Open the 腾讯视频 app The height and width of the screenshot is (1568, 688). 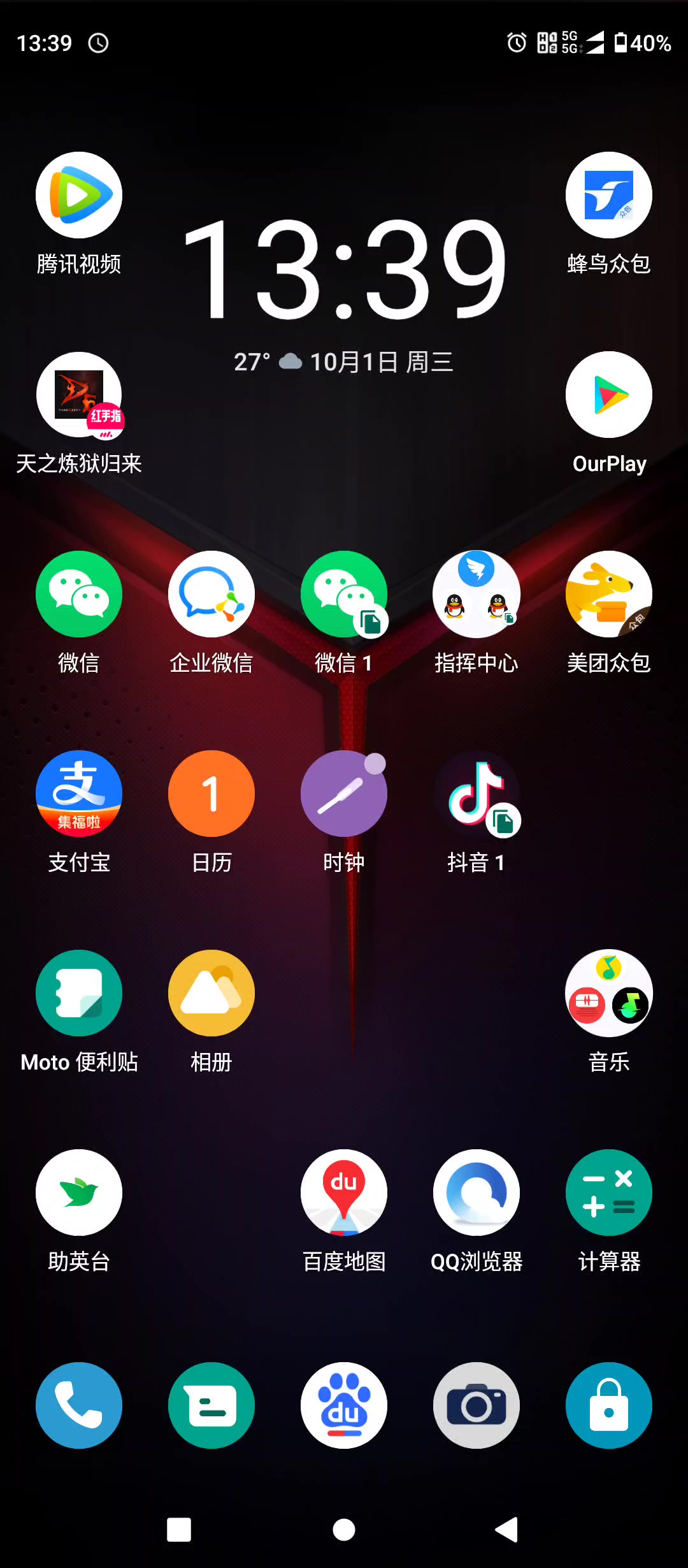pyautogui.click(x=79, y=195)
